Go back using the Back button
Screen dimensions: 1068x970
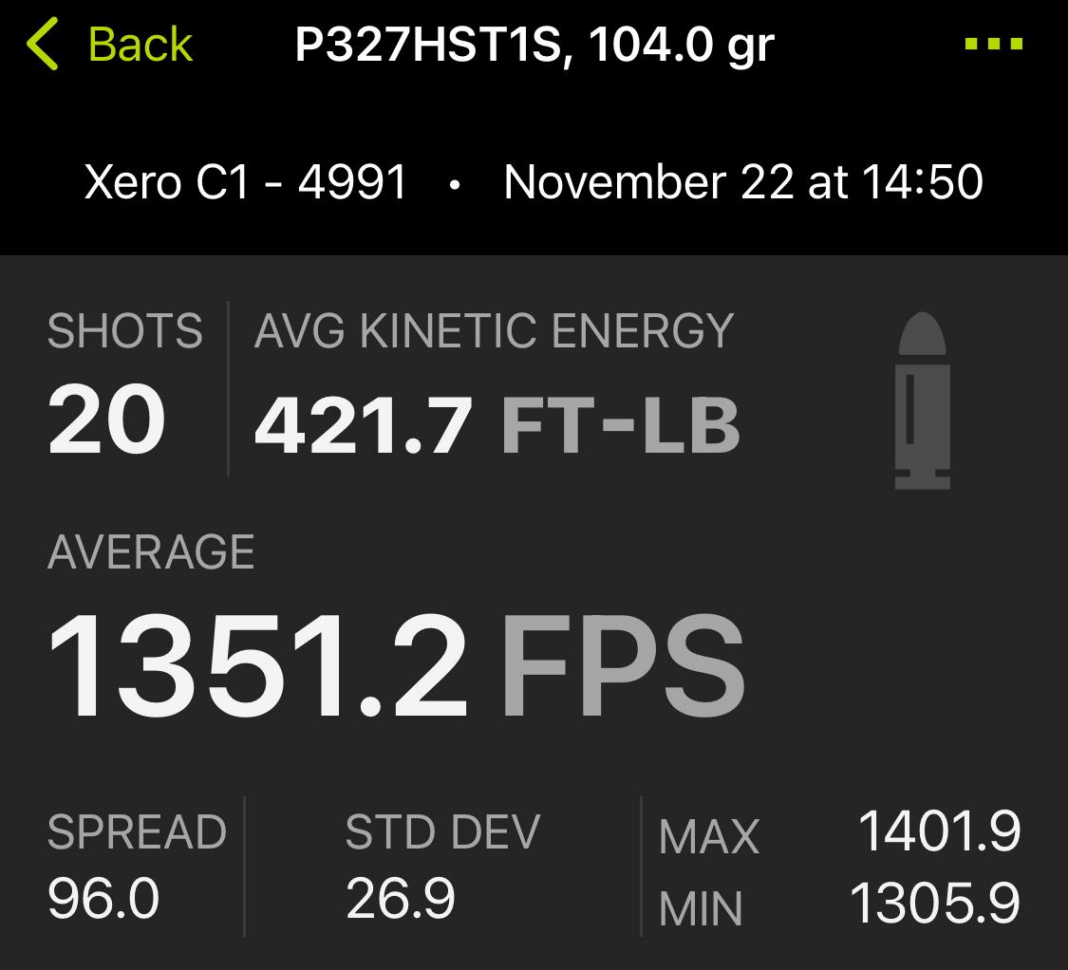[110, 46]
